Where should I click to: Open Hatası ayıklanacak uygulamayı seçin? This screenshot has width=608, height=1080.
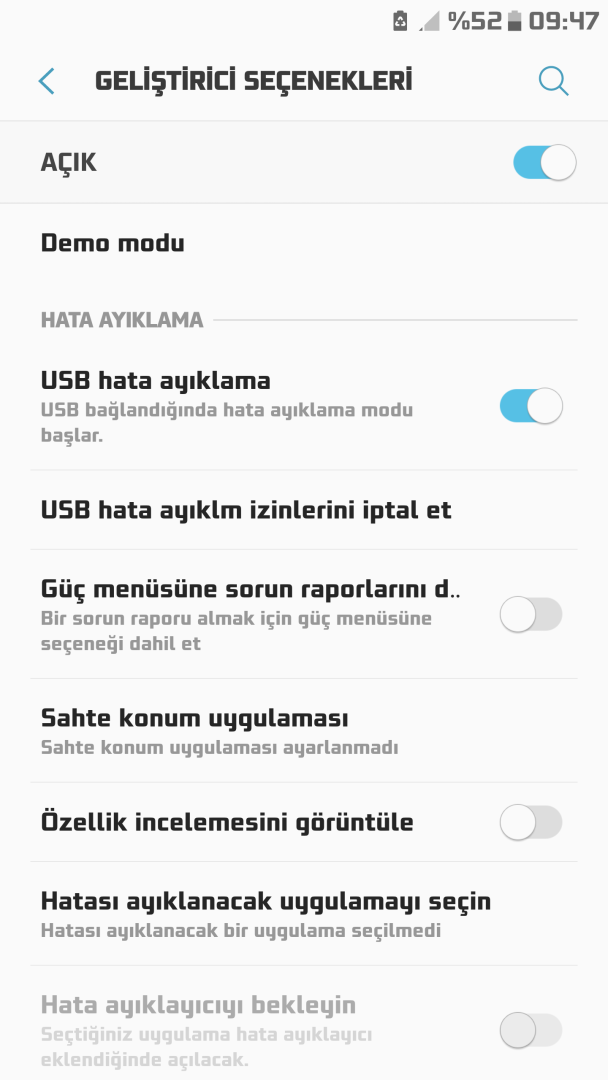pos(265,913)
